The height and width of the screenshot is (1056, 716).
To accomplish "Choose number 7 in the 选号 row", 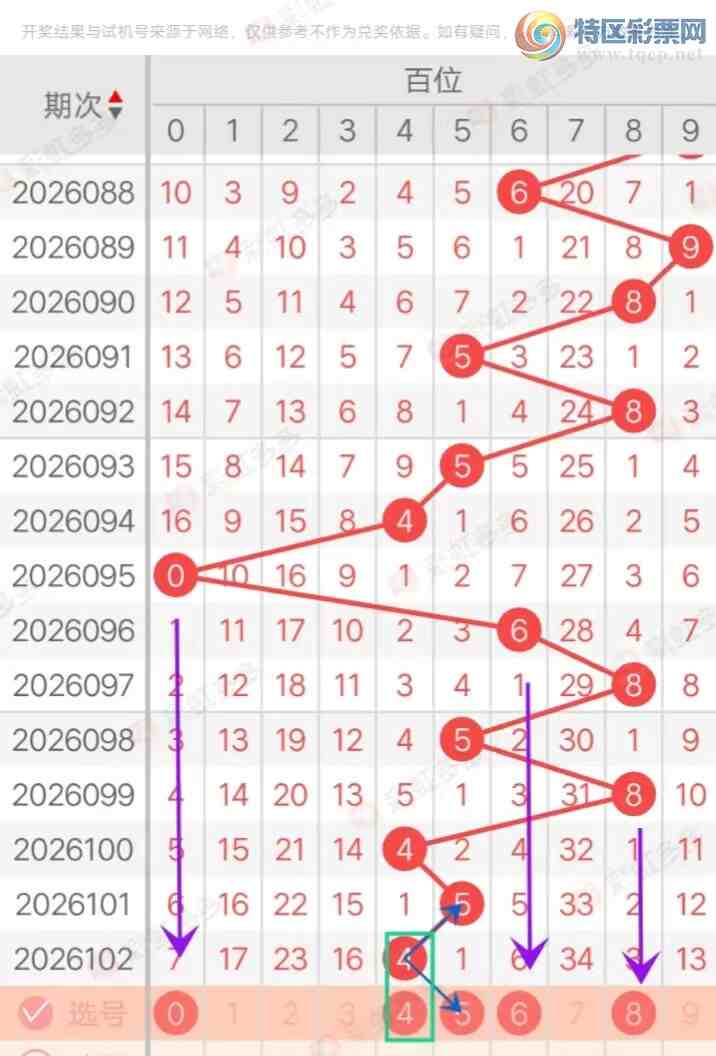I will tap(576, 1014).
